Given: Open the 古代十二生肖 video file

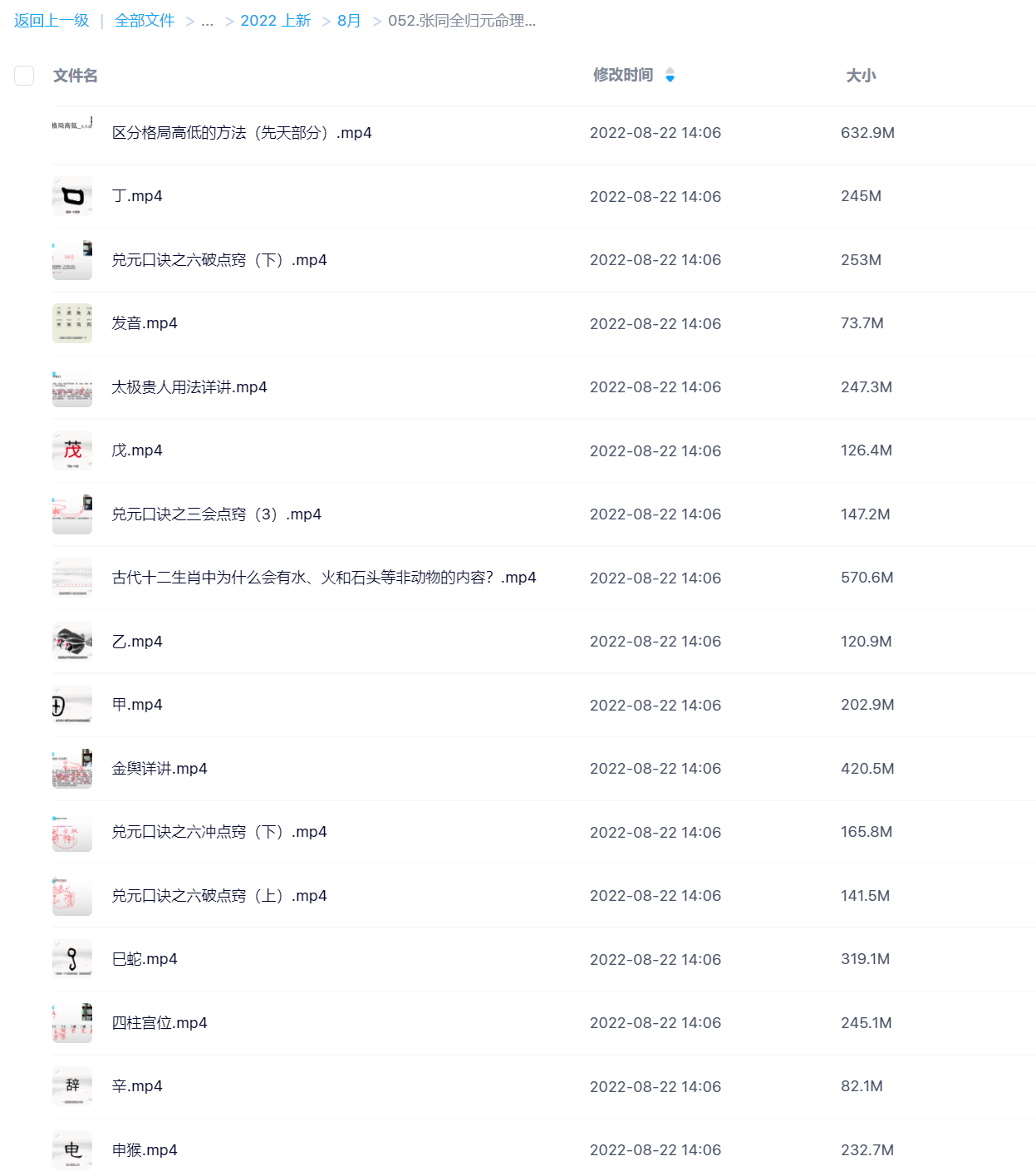Looking at the screenshot, I should (x=323, y=578).
